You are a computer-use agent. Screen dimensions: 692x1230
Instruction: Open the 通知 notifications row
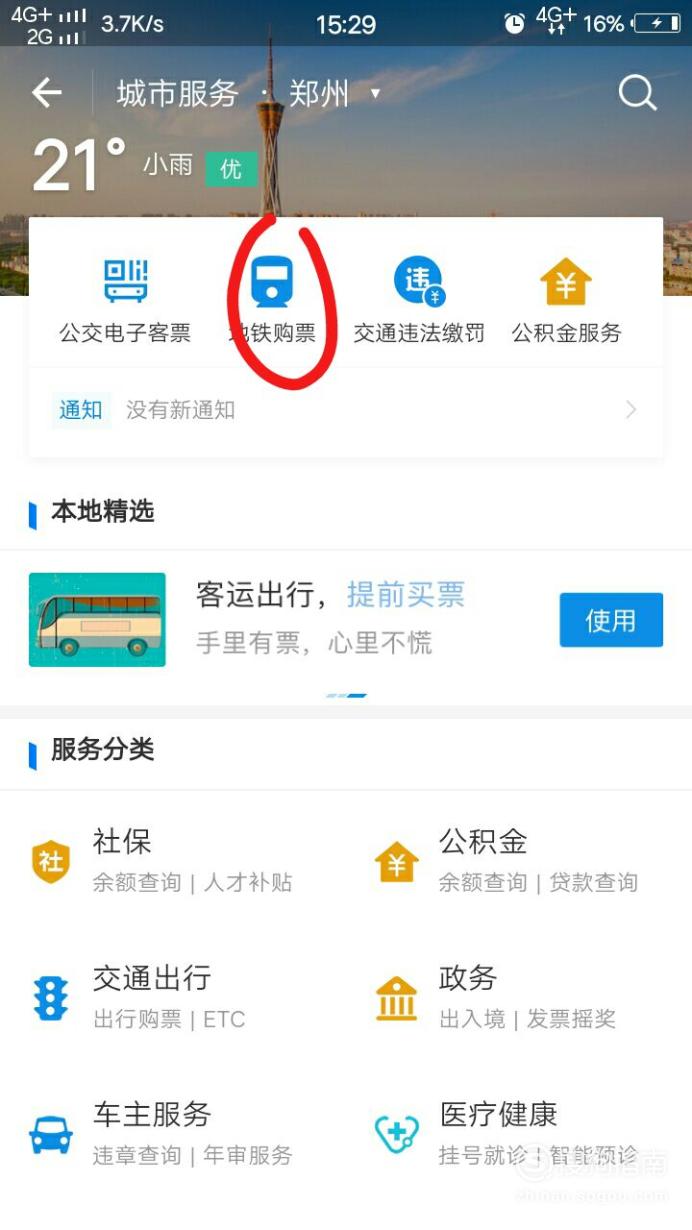pos(346,410)
